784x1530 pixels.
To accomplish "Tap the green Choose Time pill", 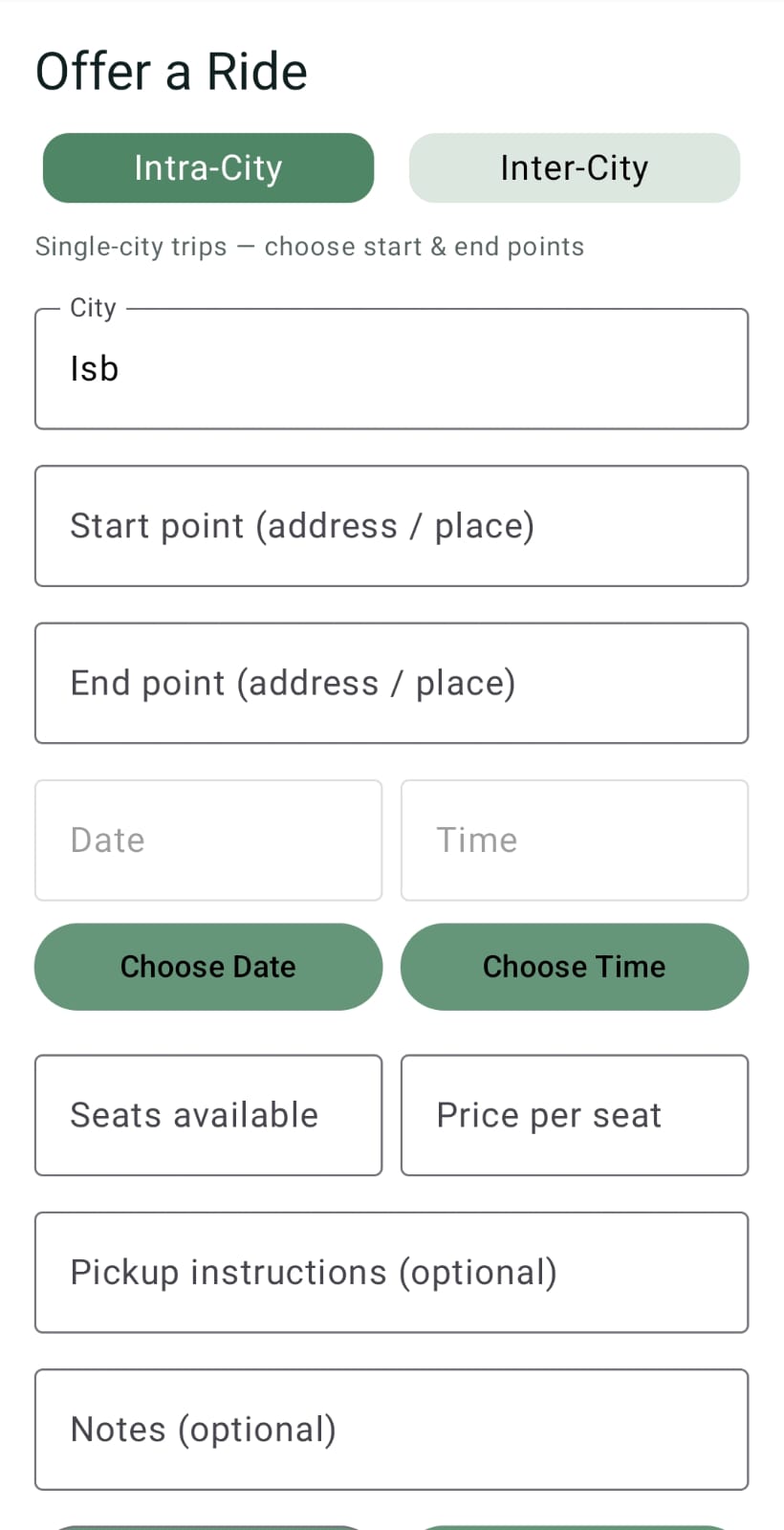I will 574,967.
